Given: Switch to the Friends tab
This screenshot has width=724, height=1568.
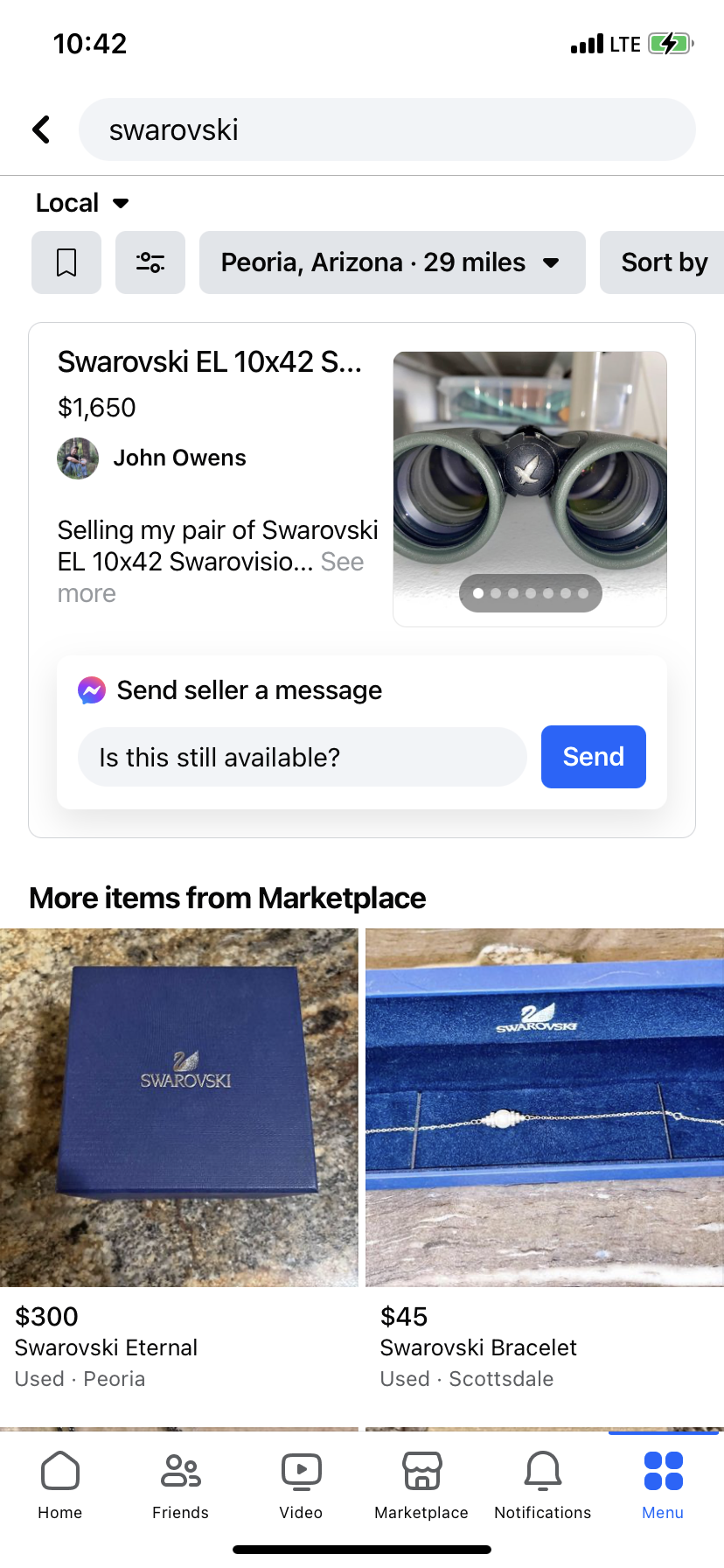Looking at the screenshot, I should [x=181, y=1485].
